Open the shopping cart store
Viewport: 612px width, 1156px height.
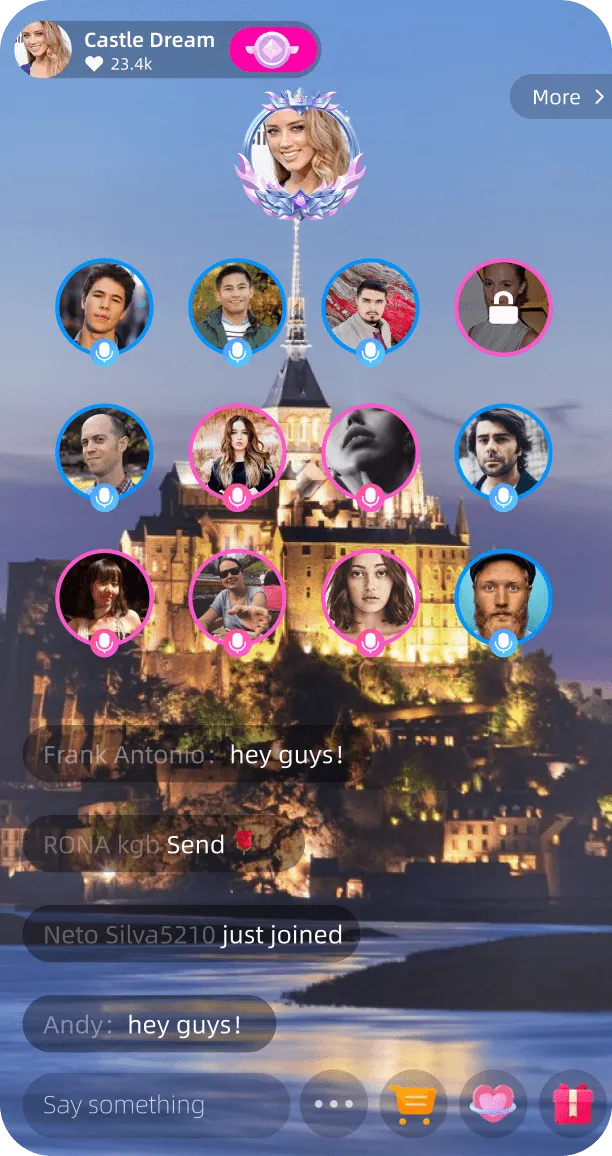[413, 1104]
